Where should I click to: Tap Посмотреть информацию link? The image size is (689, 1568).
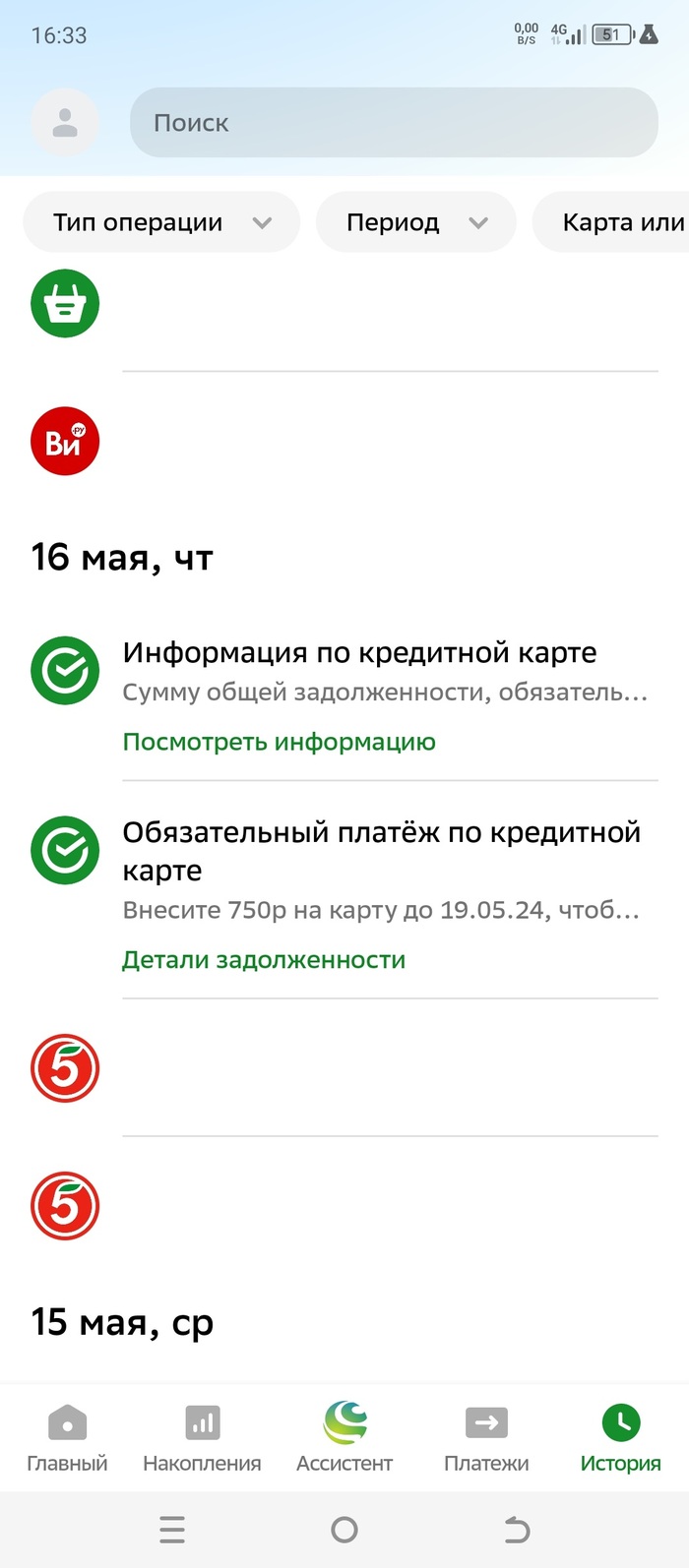(x=279, y=742)
